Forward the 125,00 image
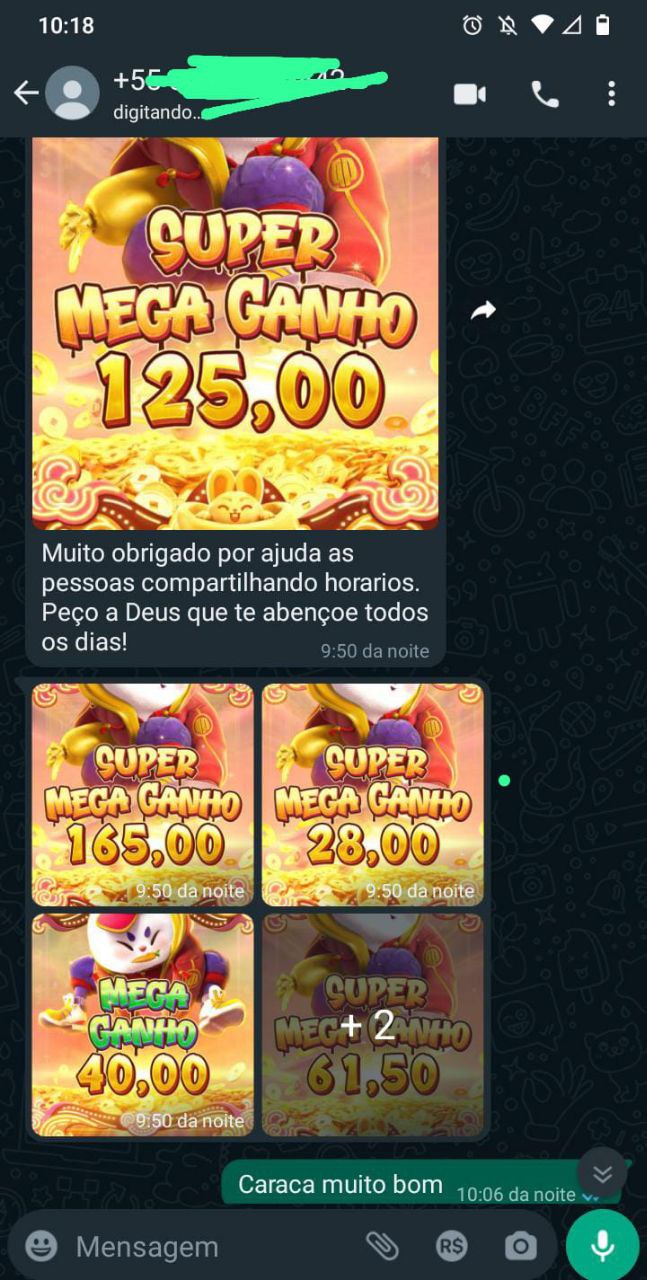This screenshot has height=1280, width=647. [483, 312]
